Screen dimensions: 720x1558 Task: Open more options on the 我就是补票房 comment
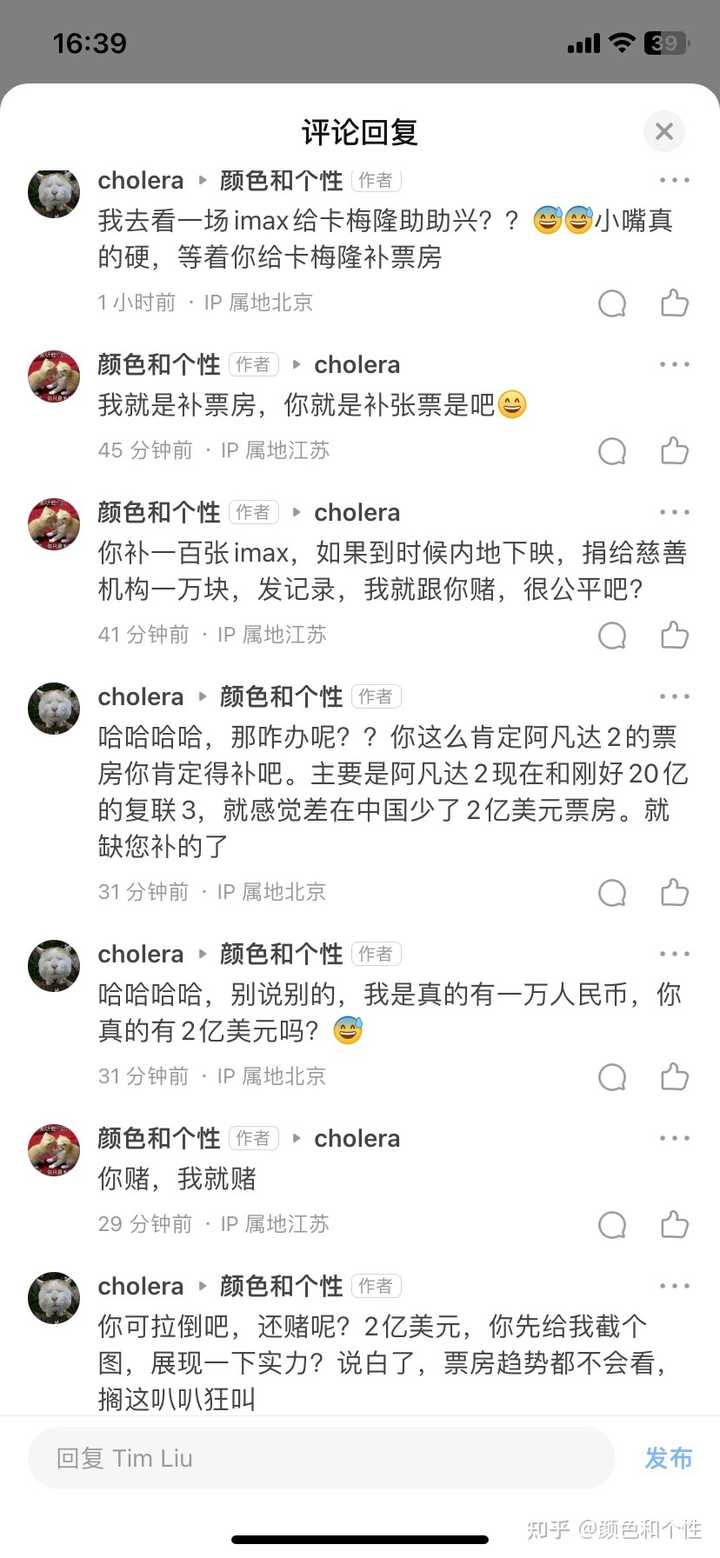[674, 365]
